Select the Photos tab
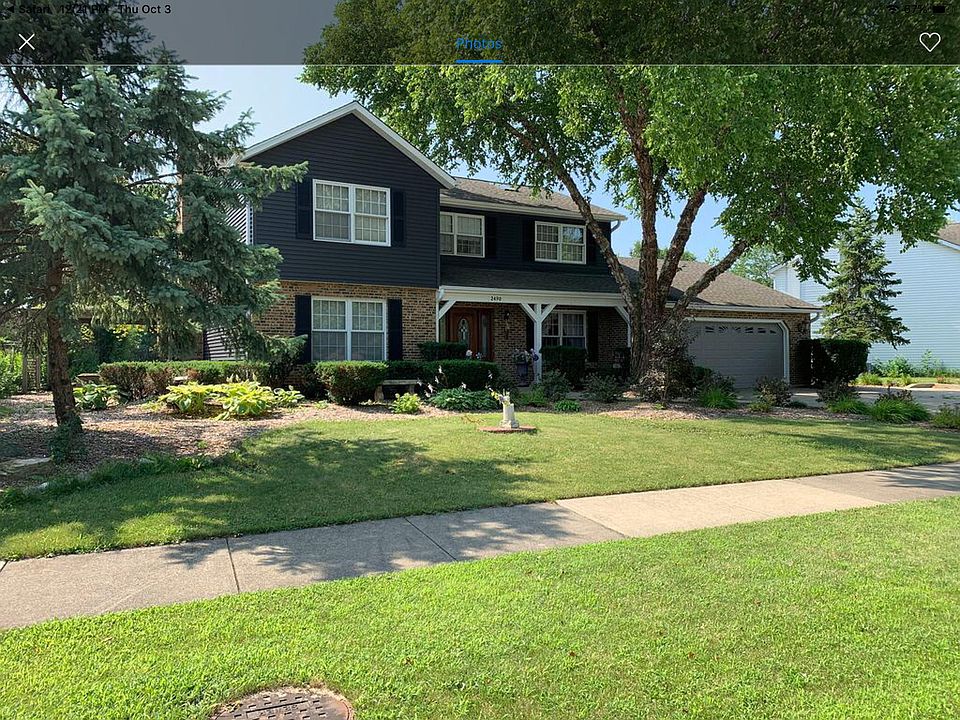The width and height of the screenshot is (960, 720). tap(479, 44)
